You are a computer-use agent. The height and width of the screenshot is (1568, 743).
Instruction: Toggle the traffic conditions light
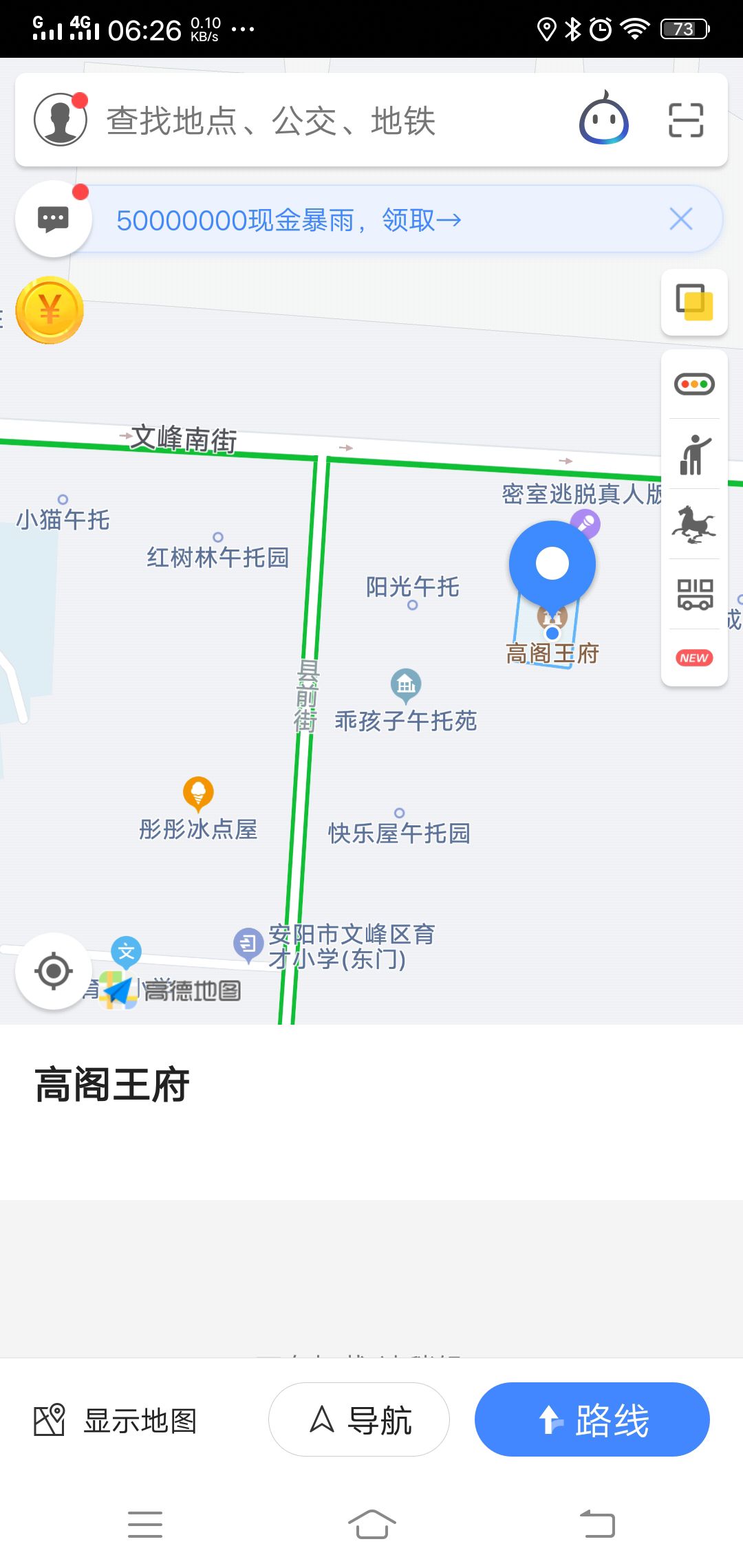tap(694, 384)
